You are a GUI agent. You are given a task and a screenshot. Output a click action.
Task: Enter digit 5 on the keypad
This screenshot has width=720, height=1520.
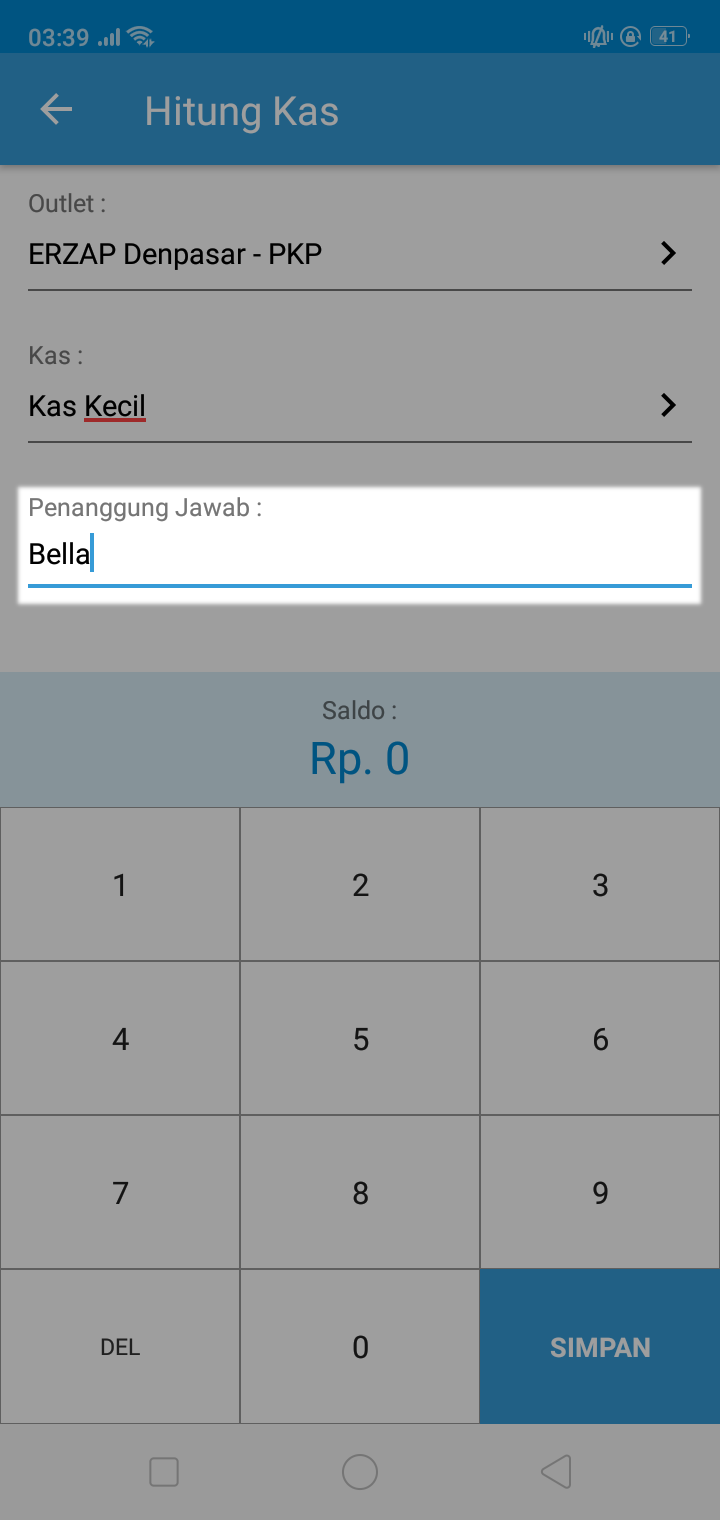(360, 1039)
